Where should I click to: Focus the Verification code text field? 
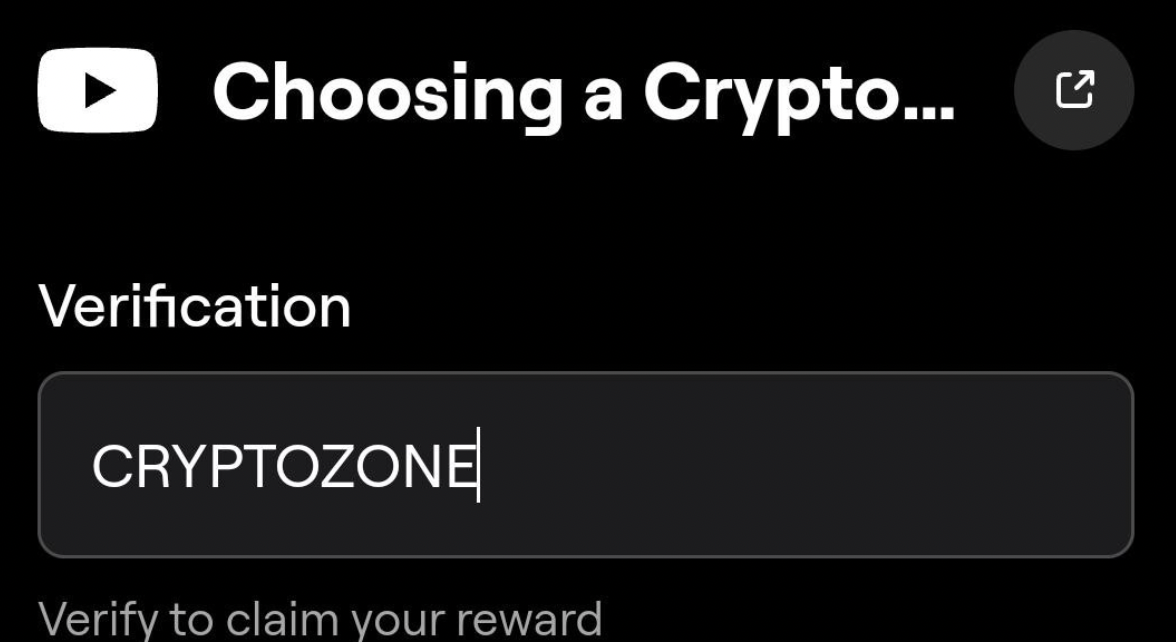tap(585, 465)
